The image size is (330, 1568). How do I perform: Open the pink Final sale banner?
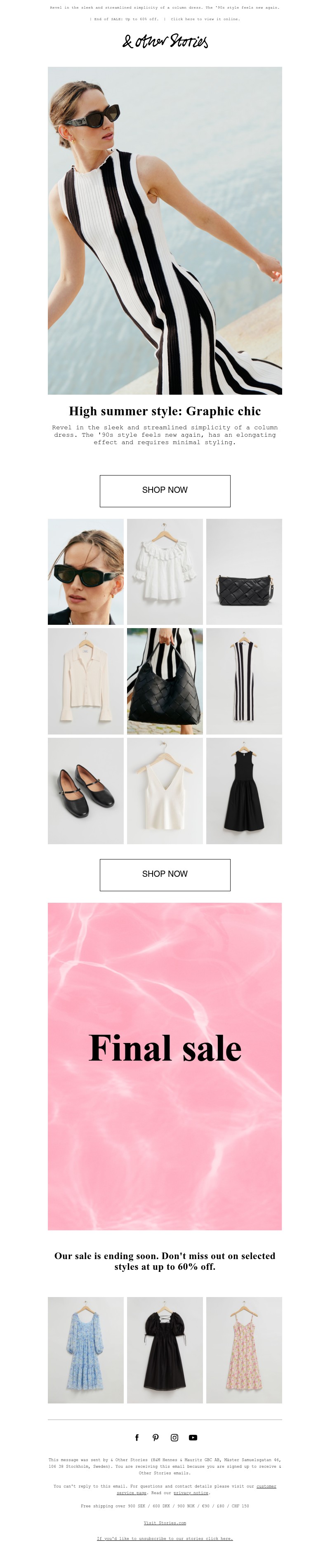pyautogui.click(x=165, y=1065)
